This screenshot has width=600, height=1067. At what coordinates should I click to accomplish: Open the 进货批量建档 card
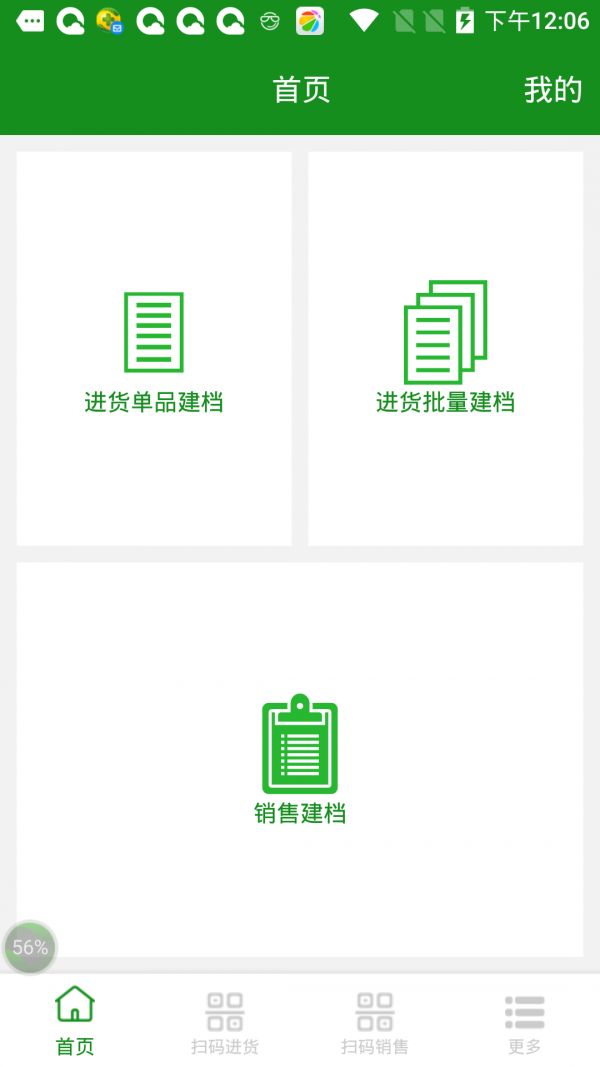click(x=445, y=348)
